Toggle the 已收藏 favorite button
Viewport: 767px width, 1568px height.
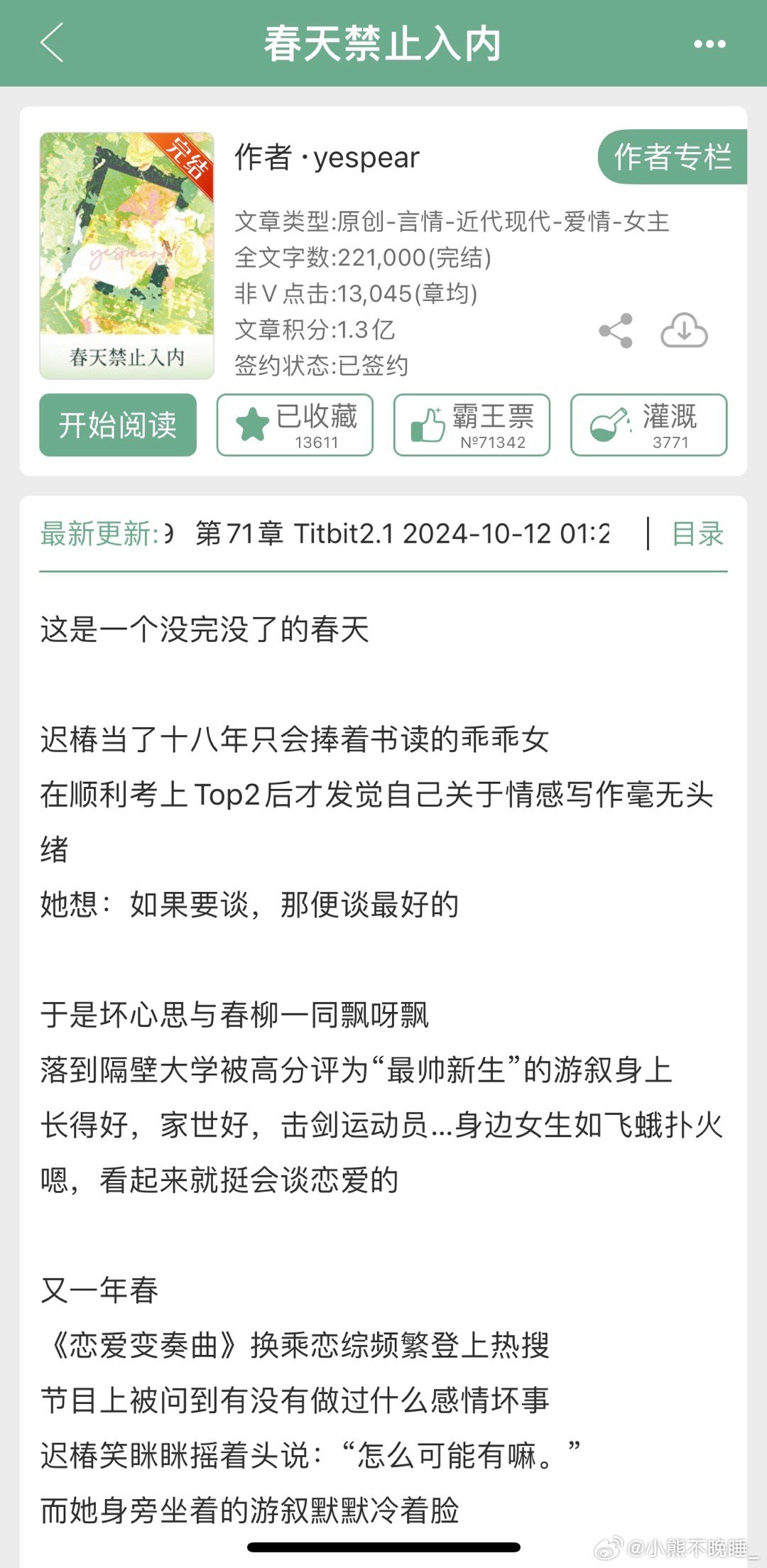pyautogui.click(x=295, y=425)
